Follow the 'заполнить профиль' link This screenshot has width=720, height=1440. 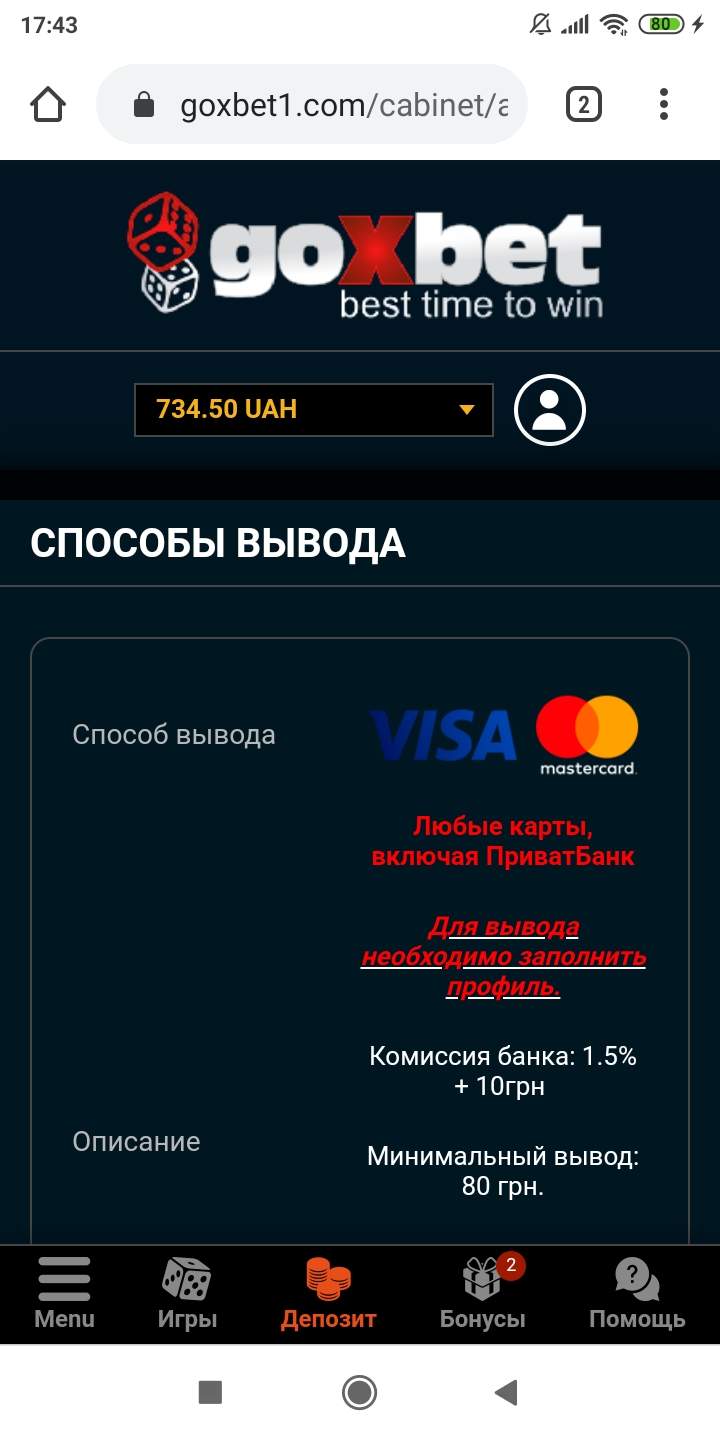pyautogui.click(x=504, y=958)
